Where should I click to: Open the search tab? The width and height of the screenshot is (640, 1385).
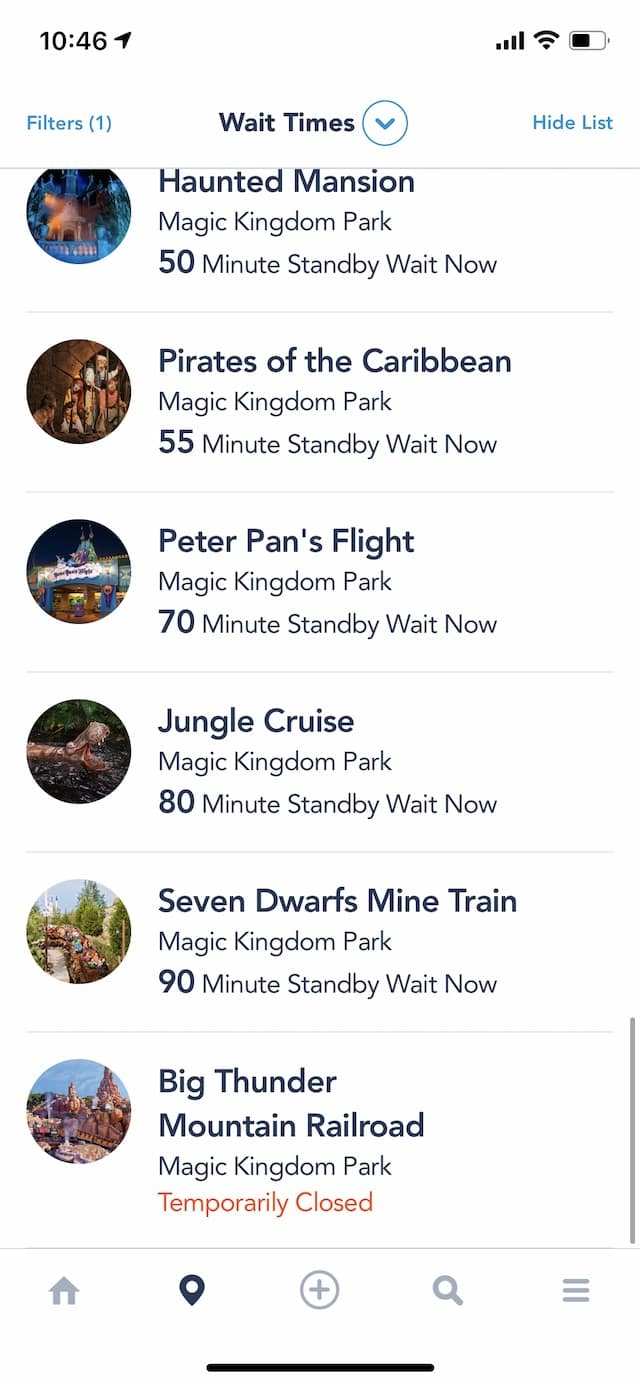tap(448, 1291)
